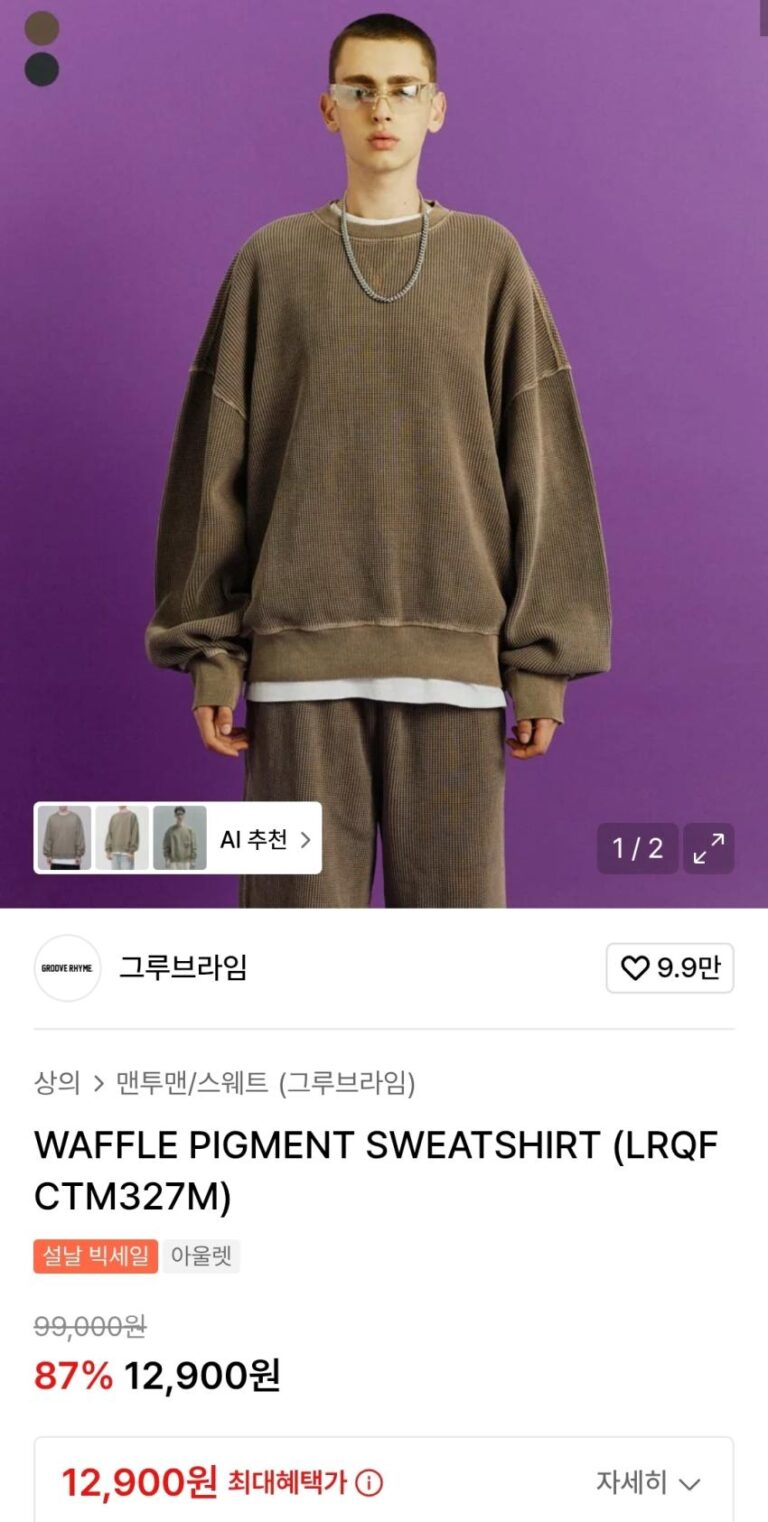Go to the 상의 category
768x1522 pixels.
(57, 1083)
